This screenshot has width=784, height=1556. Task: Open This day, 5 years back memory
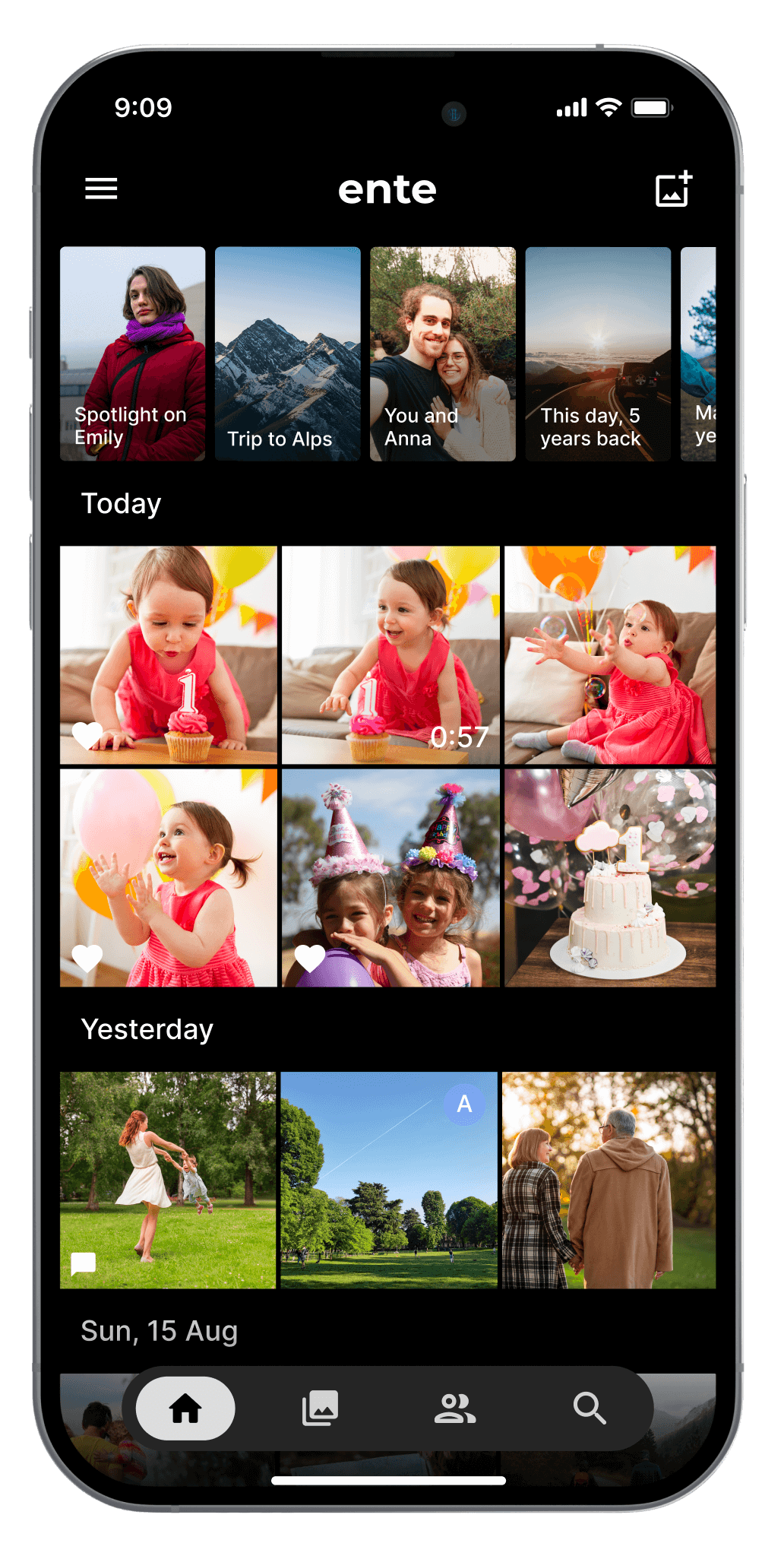point(598,353)
